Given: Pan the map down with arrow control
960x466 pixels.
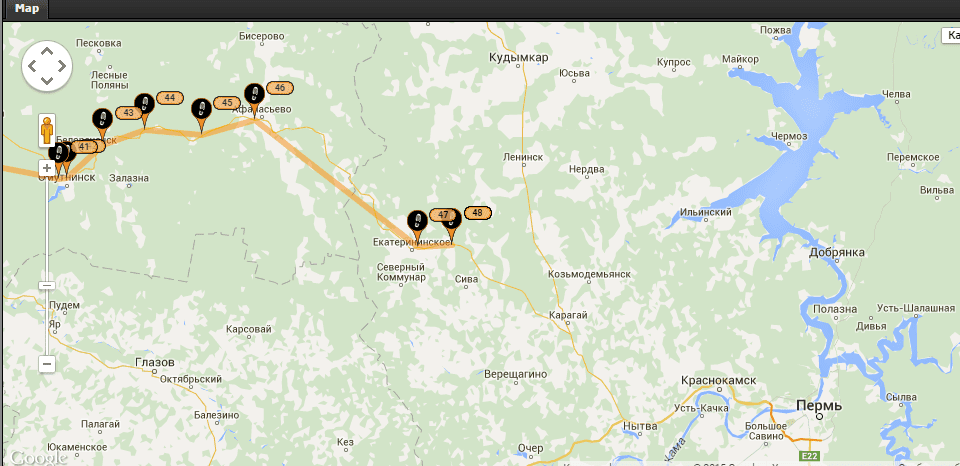Looking at the screenshot, I should [x=46, y=81].
